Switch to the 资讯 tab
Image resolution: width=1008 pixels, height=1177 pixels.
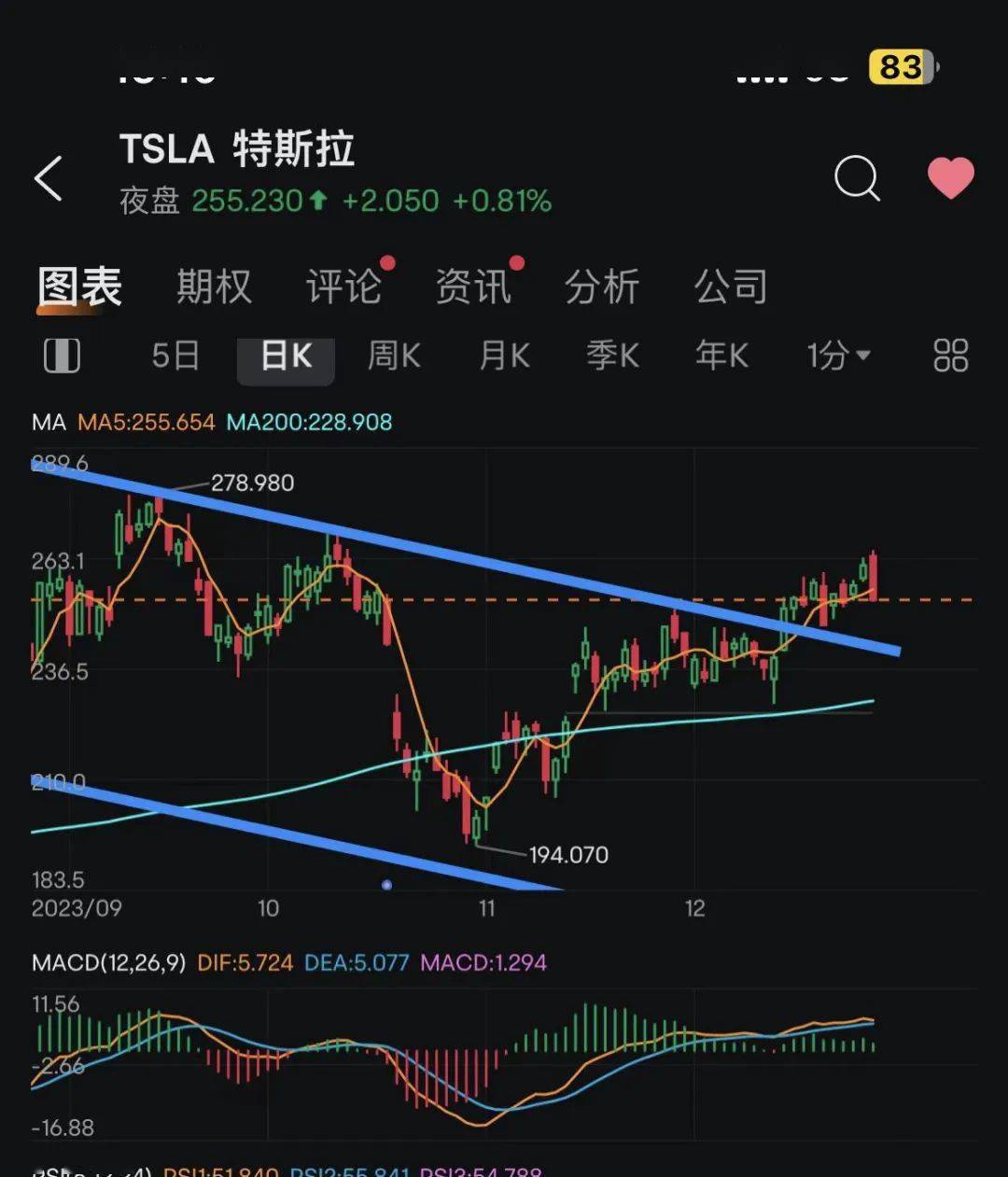tap(473, 287)
